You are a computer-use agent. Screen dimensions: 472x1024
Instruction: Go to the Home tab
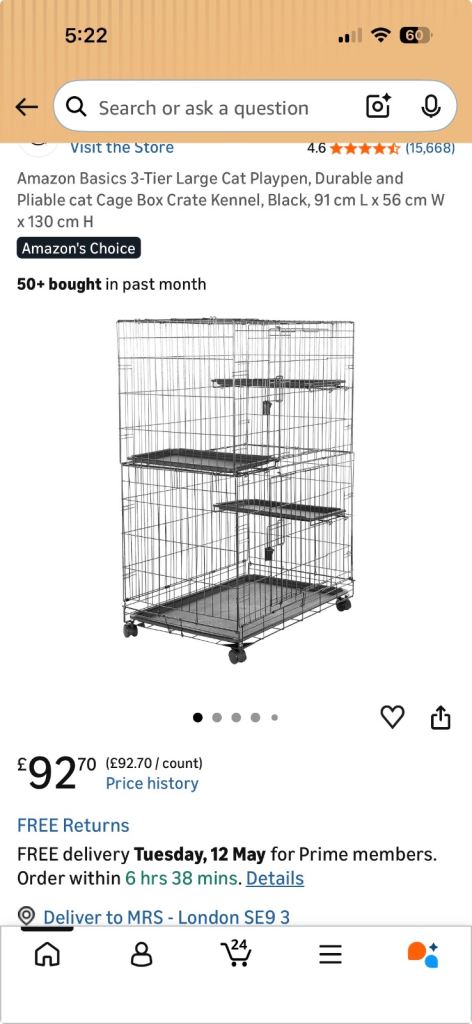[x=46, y=955]
